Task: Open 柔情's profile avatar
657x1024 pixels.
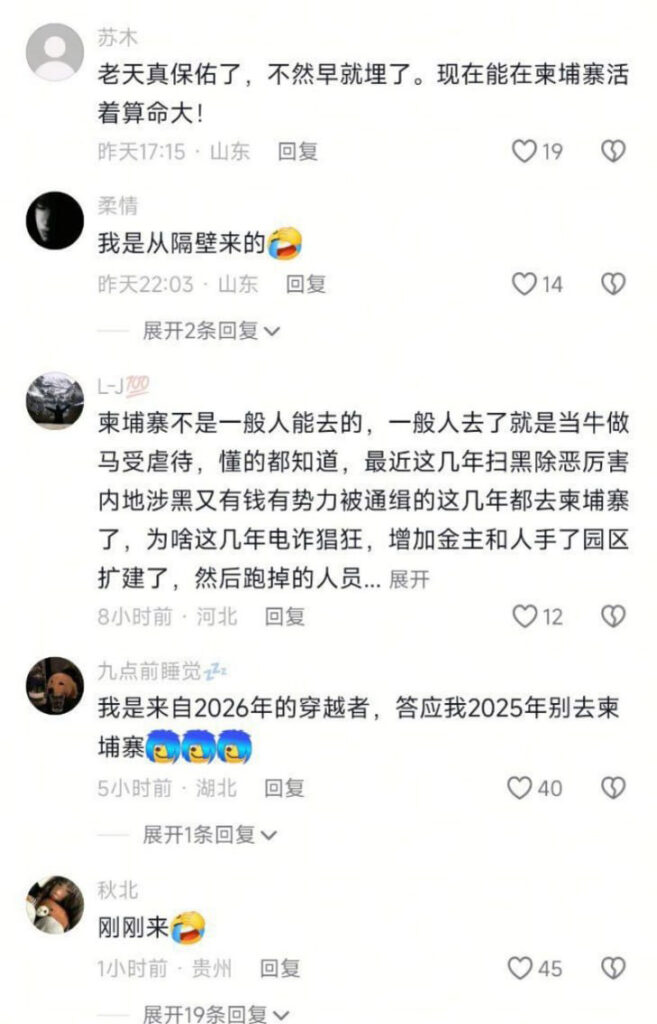Action: [54, 220]
